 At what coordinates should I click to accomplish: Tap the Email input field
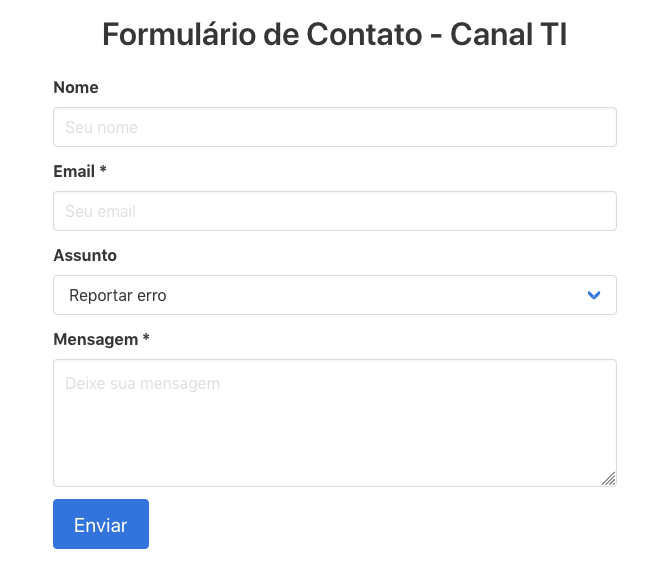[x=335, y=211]
